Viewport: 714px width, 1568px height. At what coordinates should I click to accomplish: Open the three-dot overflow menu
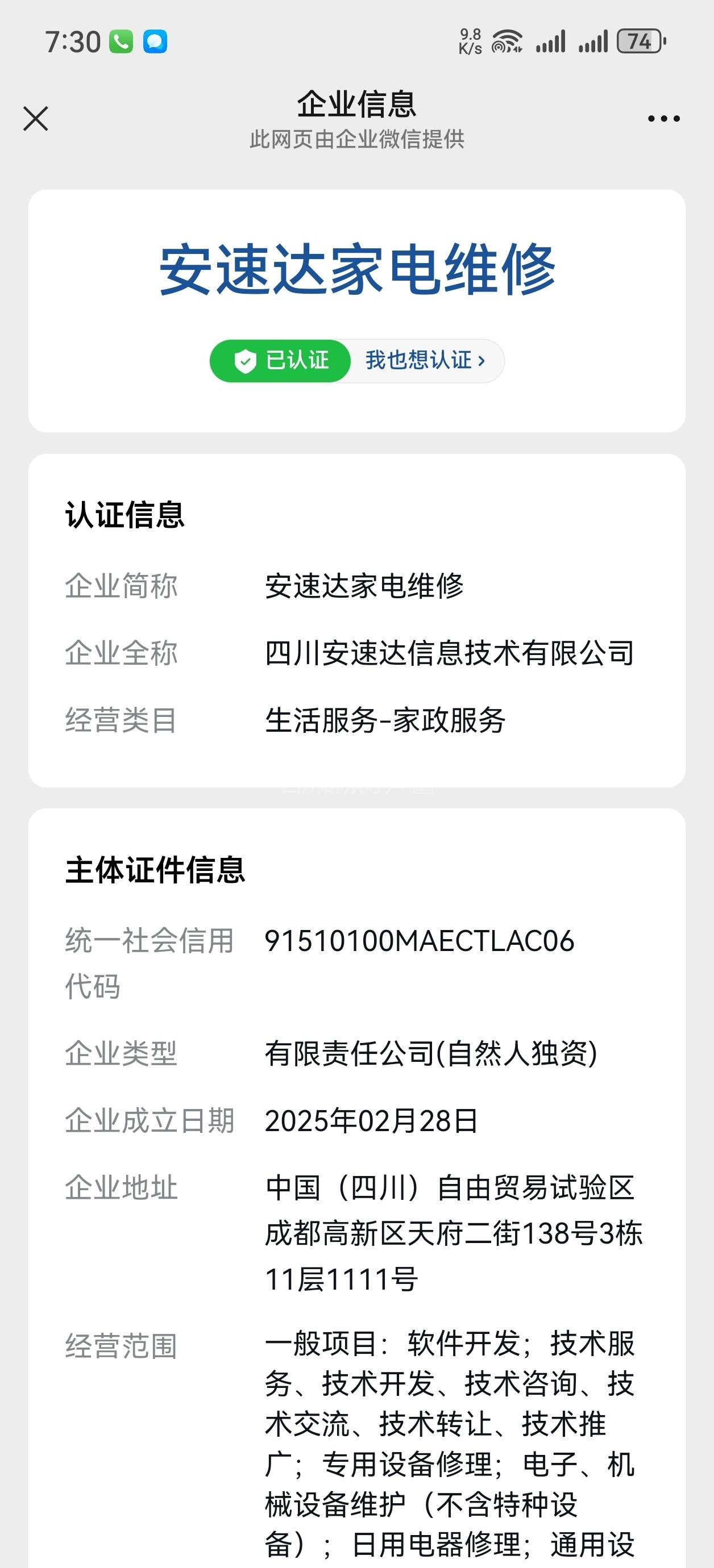(663, 119)
